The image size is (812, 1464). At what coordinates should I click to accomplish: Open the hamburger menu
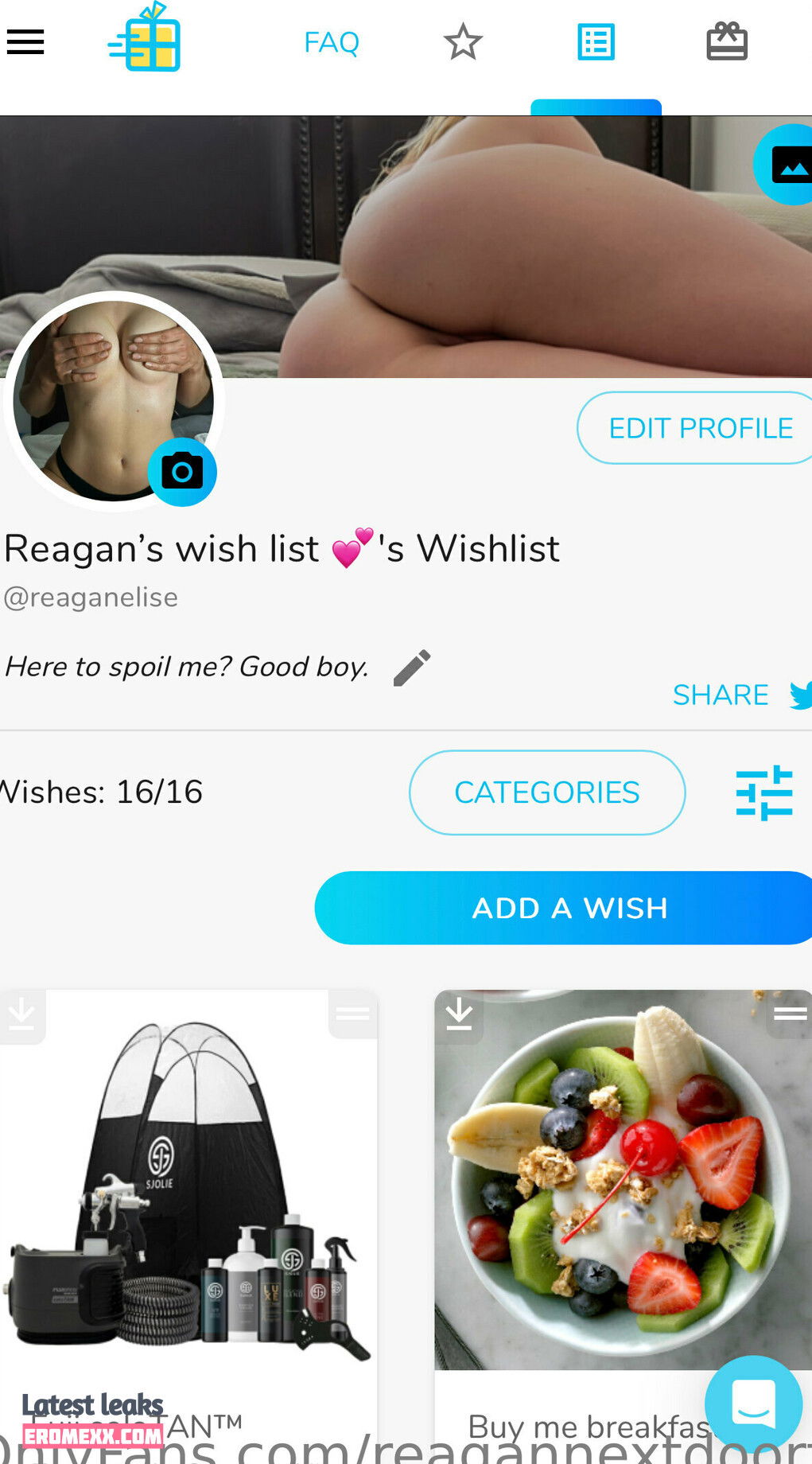pyautogui.click(x=25, y=42)
